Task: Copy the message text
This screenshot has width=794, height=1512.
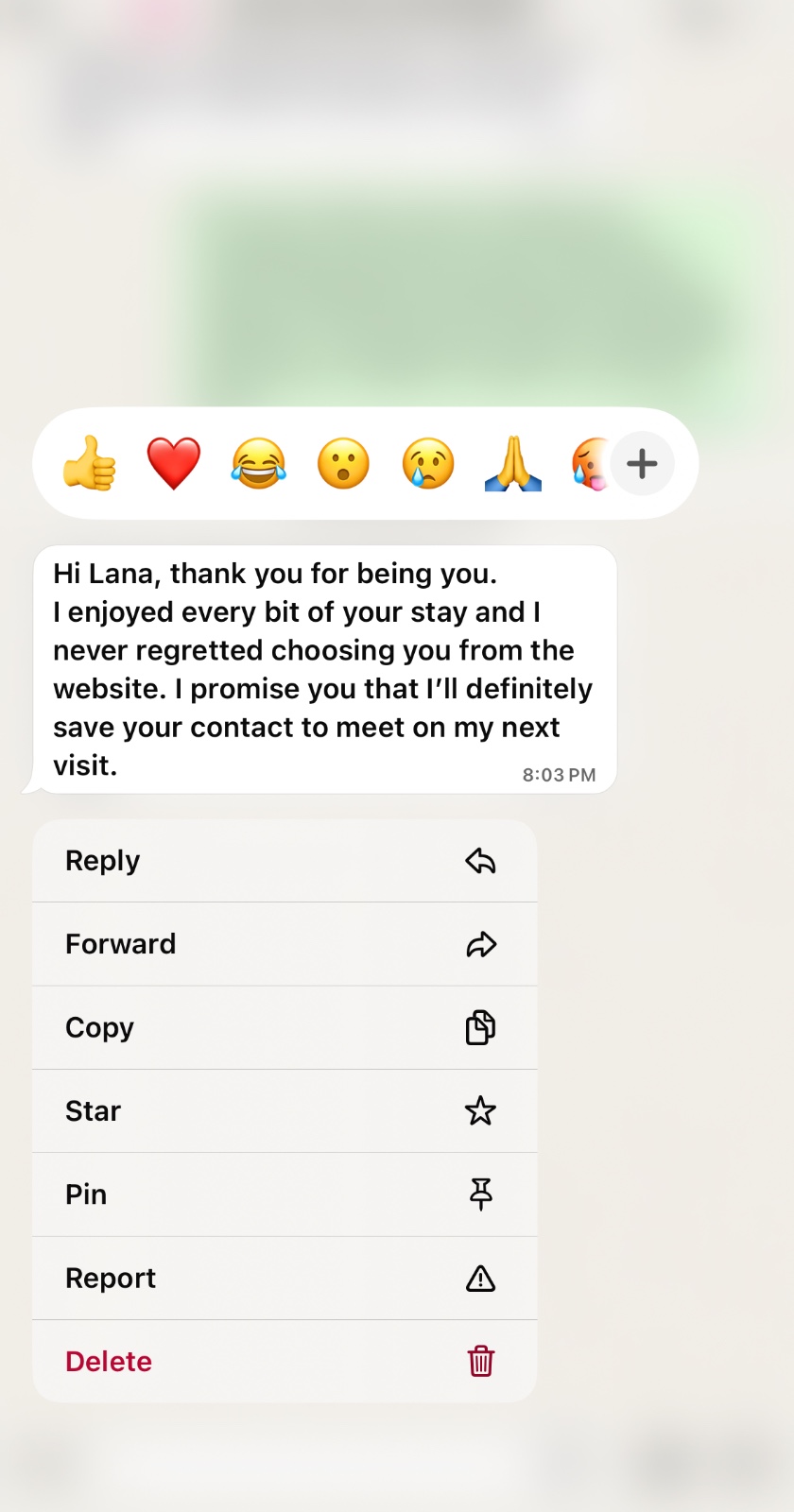Action: pyautogui.click(x=284, y=1027)
